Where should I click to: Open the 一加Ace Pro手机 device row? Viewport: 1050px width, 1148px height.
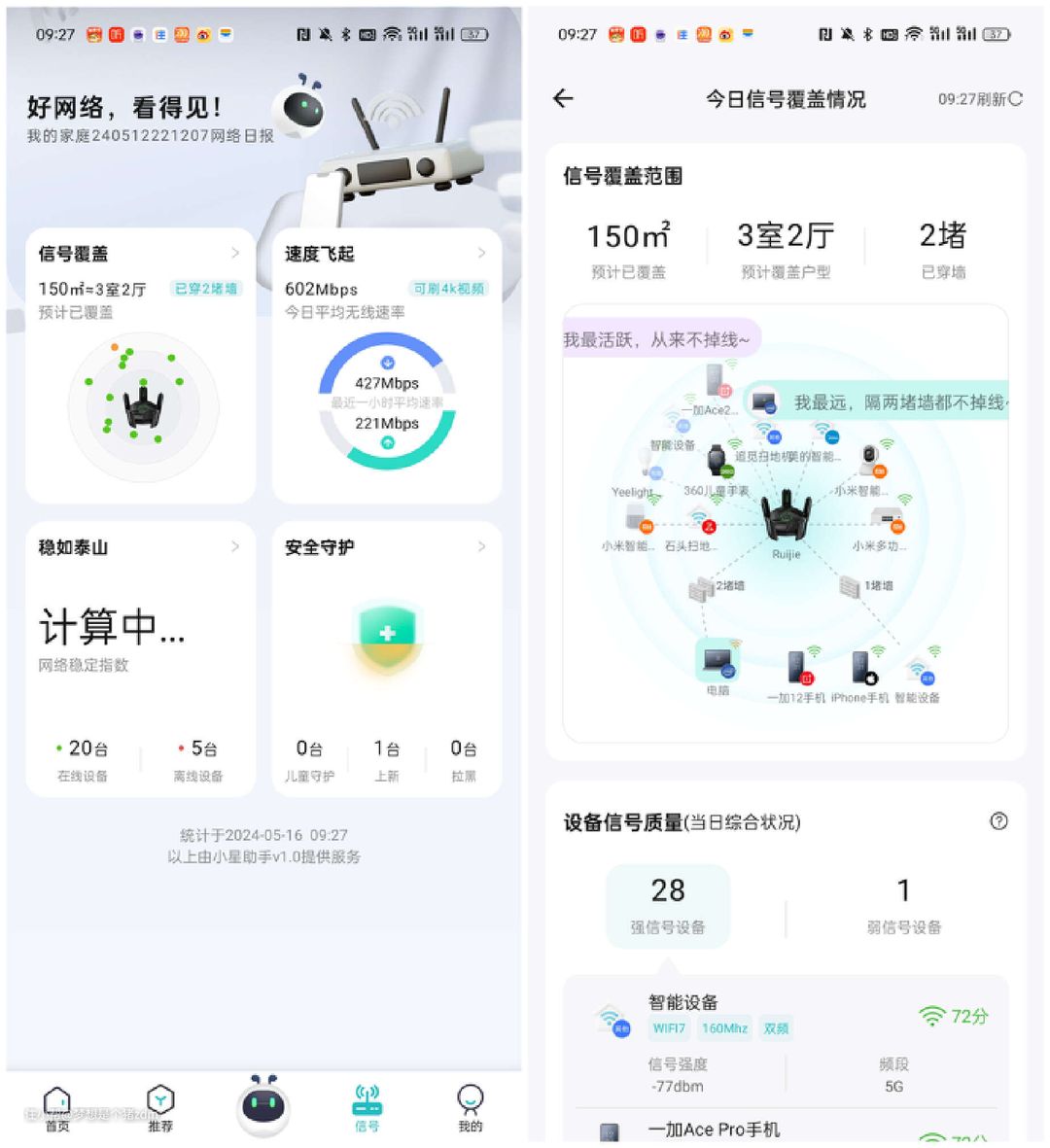786,1131
